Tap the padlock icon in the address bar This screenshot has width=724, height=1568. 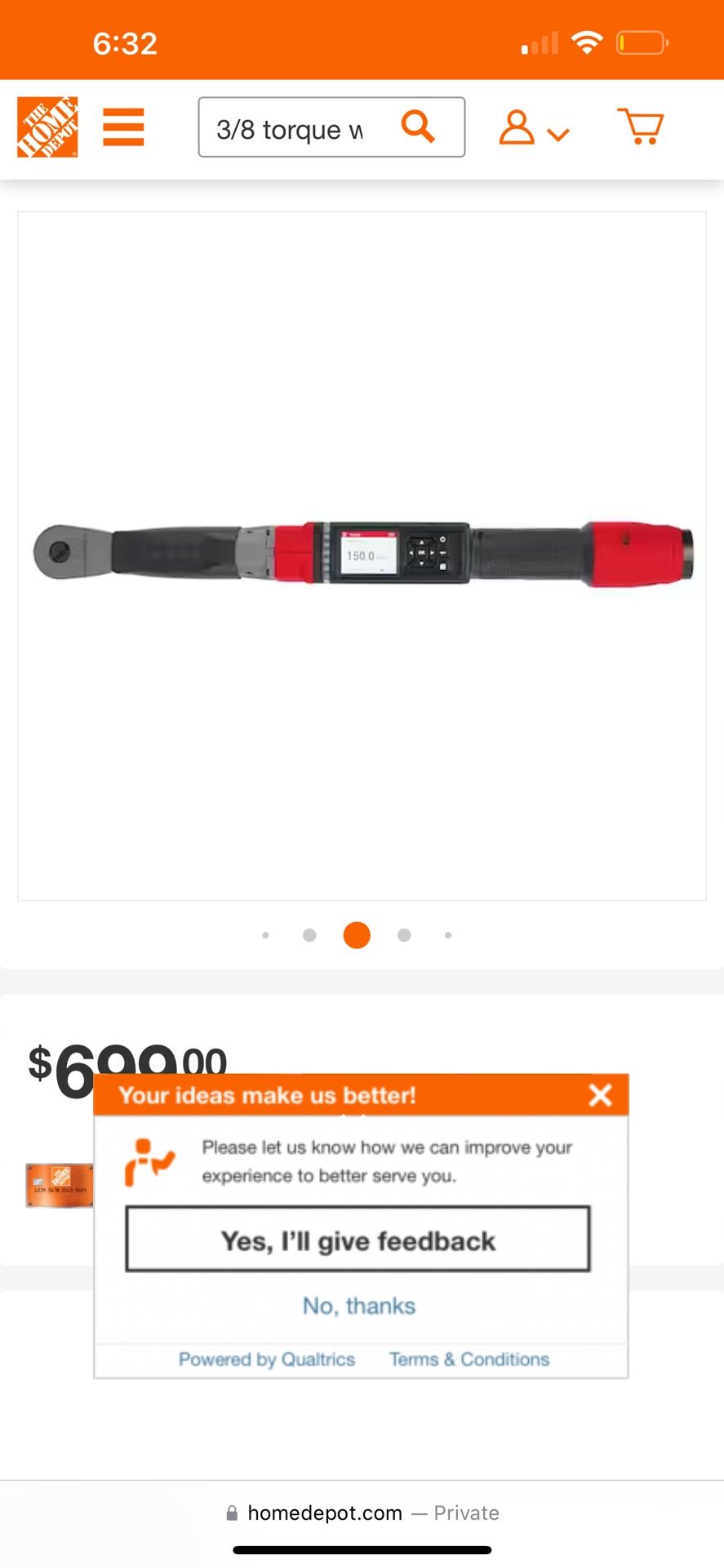tap(231, 1512)
